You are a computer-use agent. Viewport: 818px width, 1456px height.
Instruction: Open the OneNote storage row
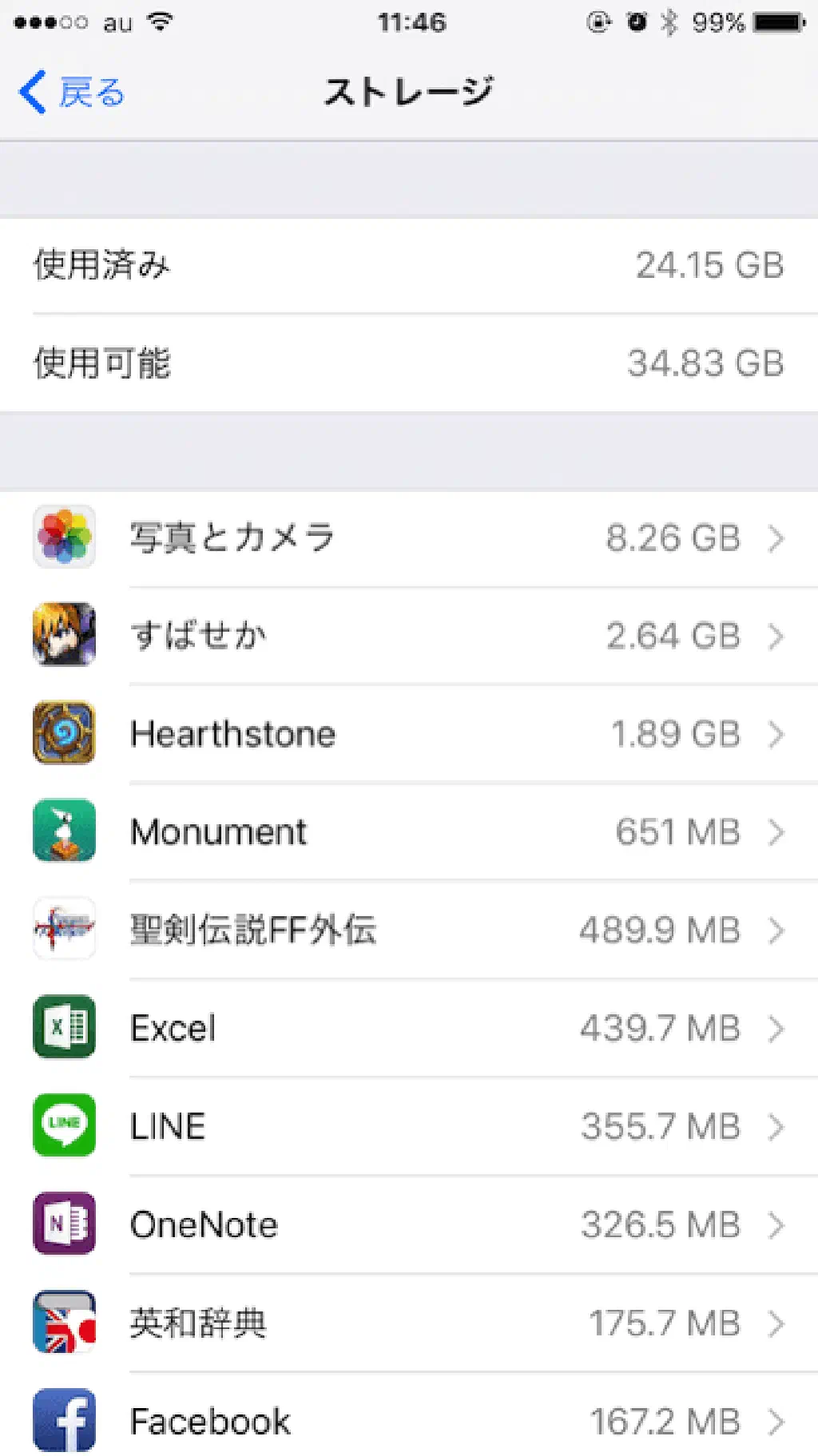(409, 1225)
